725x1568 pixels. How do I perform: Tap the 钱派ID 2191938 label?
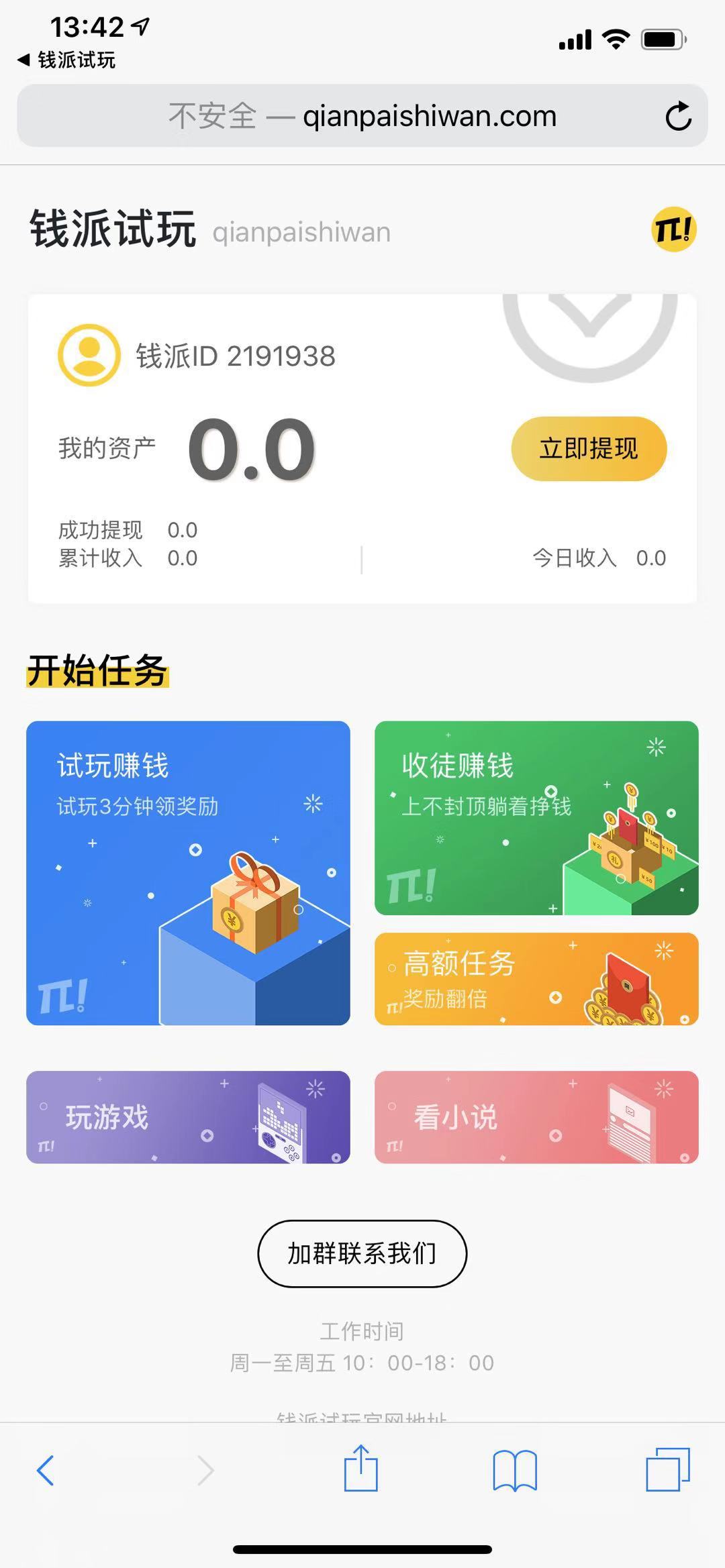point(235,356)
